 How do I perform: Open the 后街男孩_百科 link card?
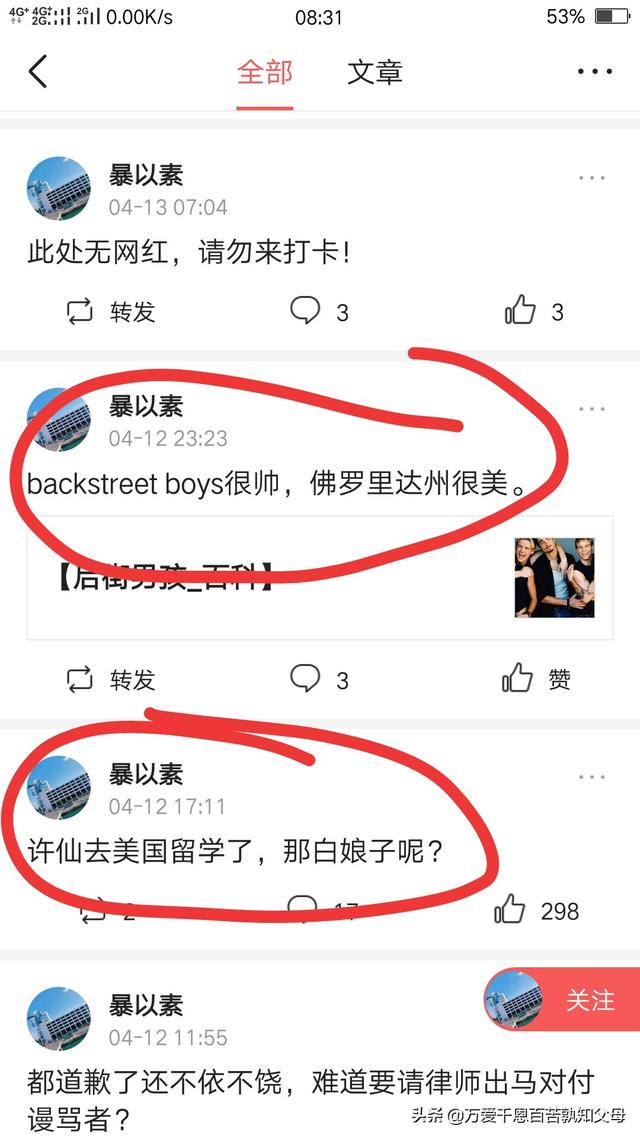tap(320, 578)
